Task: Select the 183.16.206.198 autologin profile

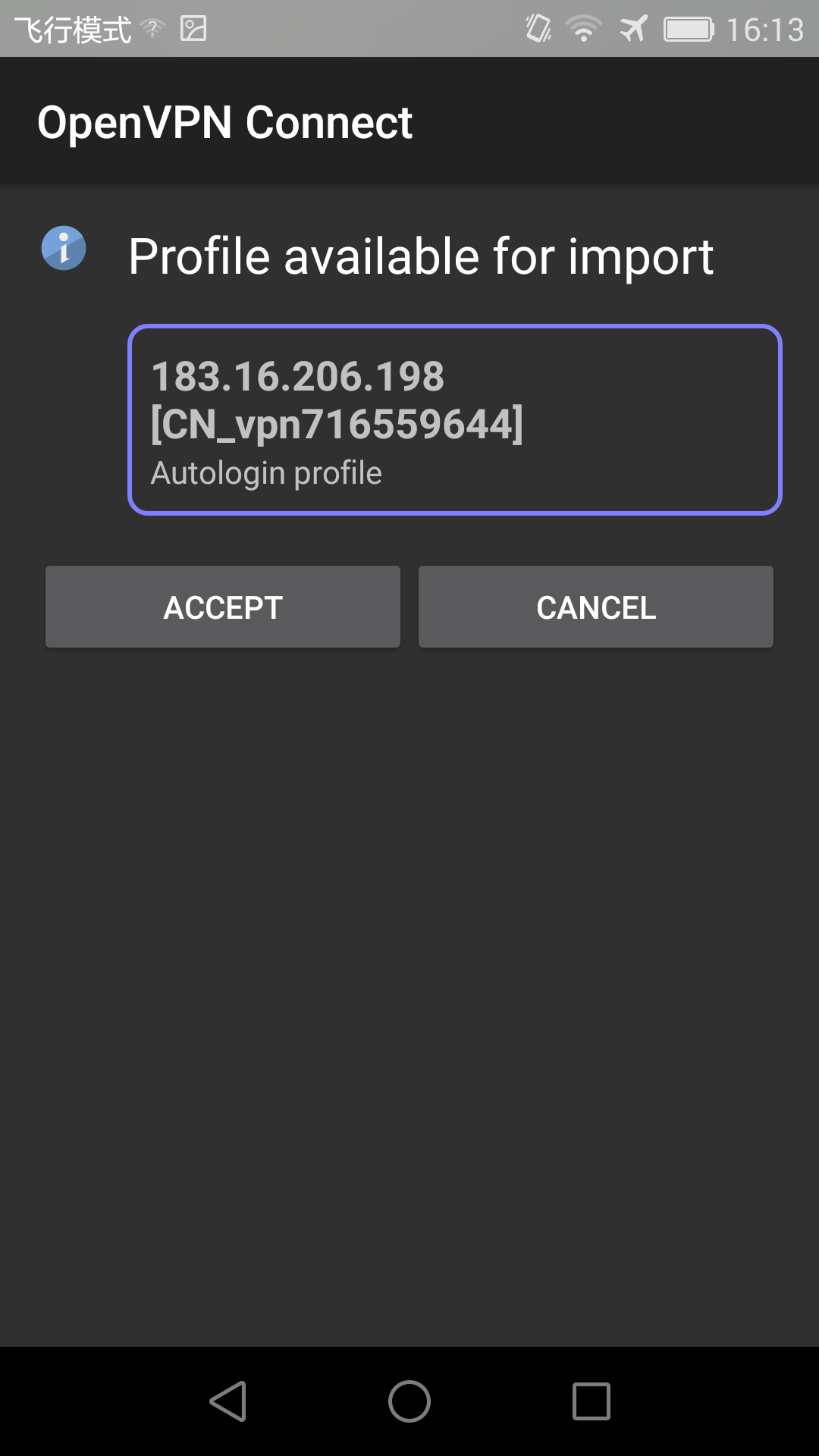Action: [x=455, y=420]
